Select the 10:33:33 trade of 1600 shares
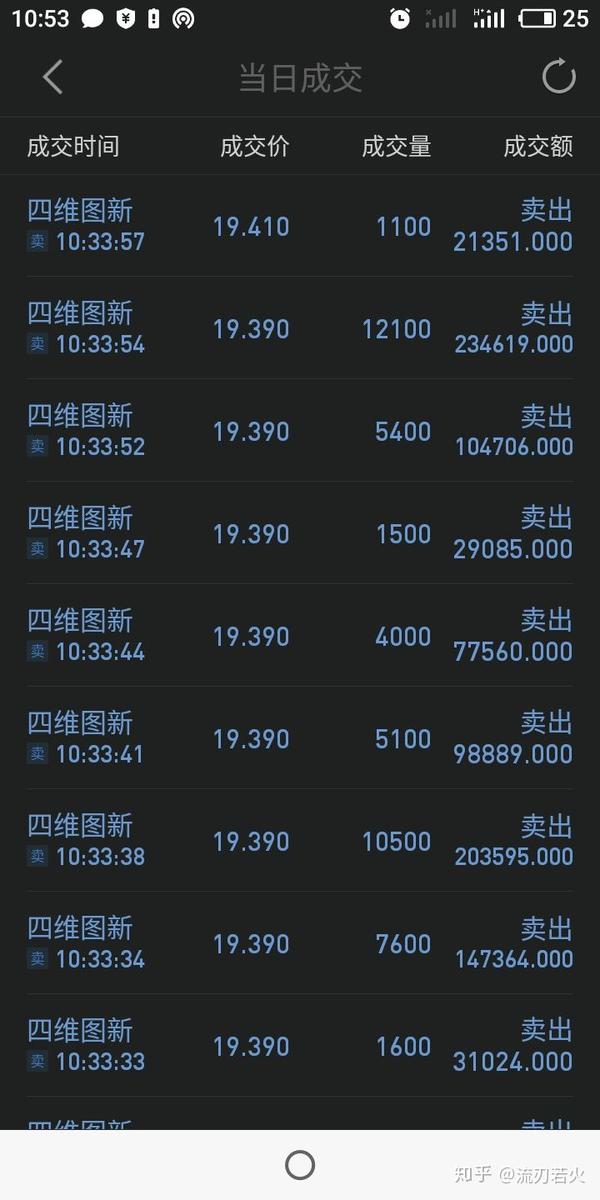 (300, 1046)
